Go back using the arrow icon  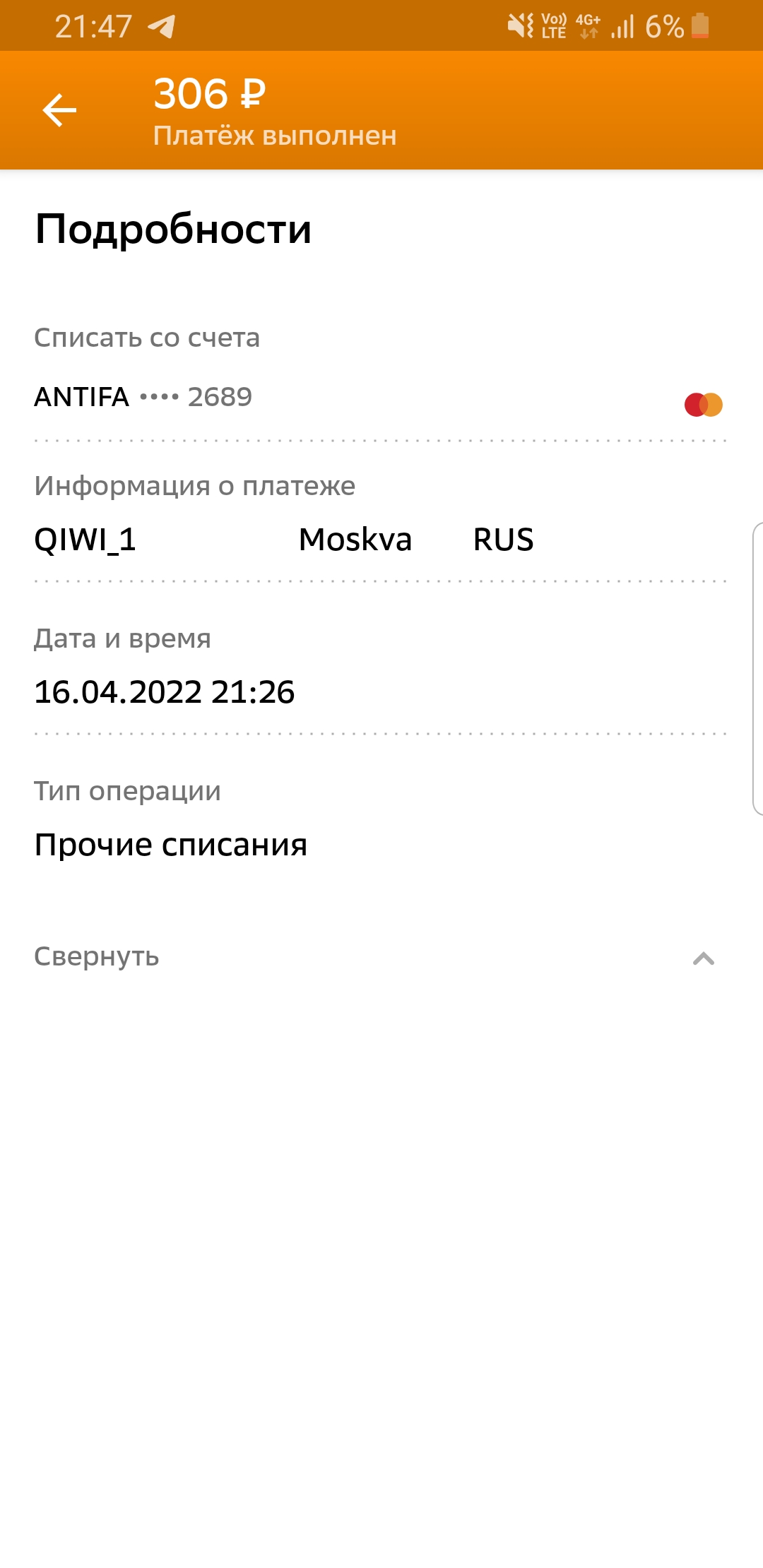pyautogui.click(x=59, y=110)
